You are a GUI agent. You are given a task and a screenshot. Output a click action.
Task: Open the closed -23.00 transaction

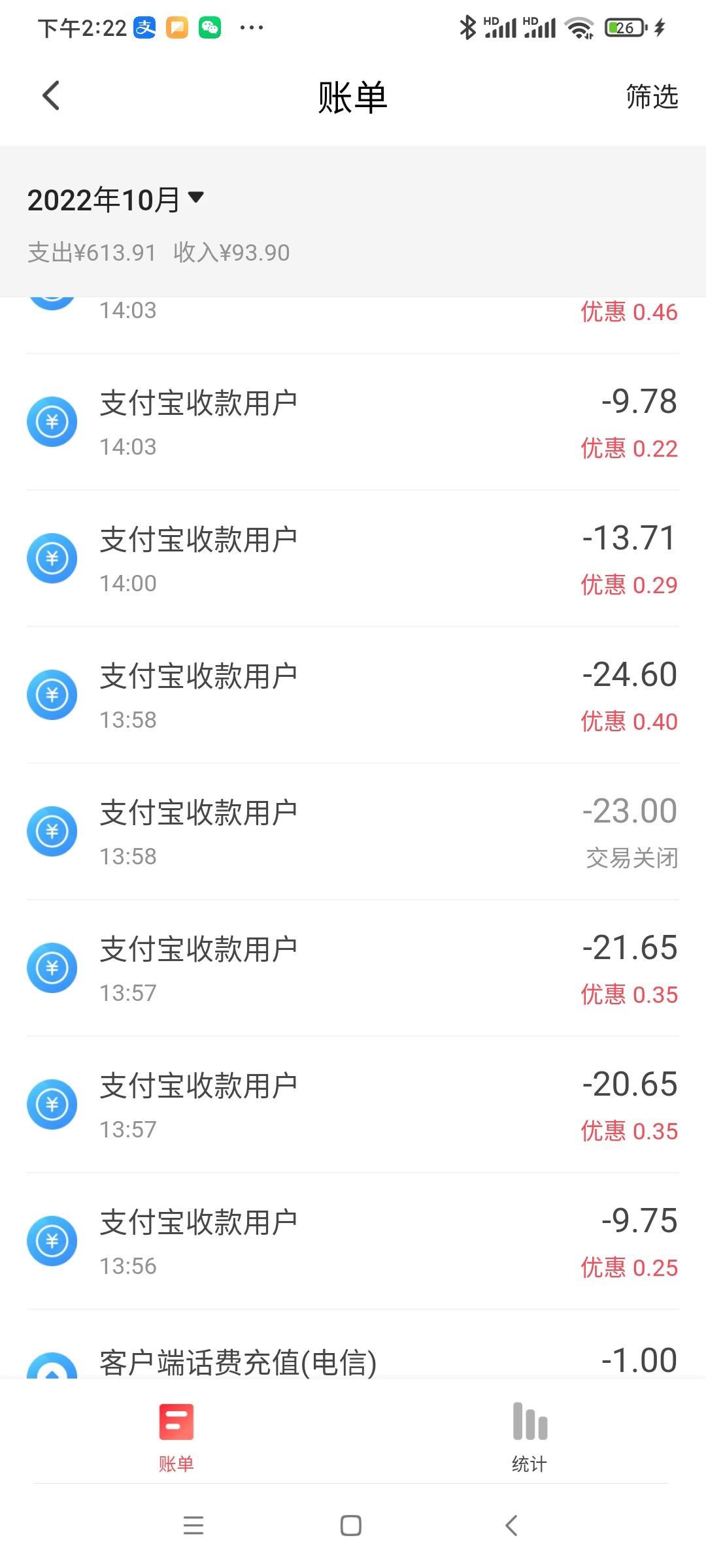pyautogui.click(x=353, y=832)
